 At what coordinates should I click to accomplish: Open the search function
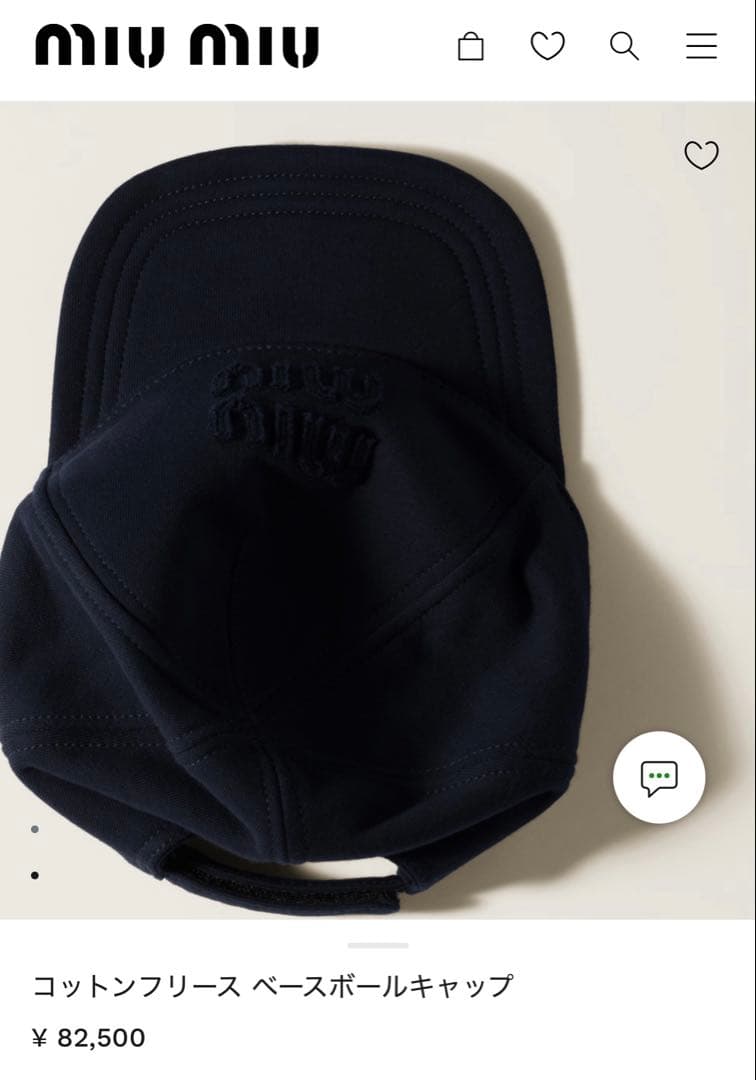pos(626,46)
